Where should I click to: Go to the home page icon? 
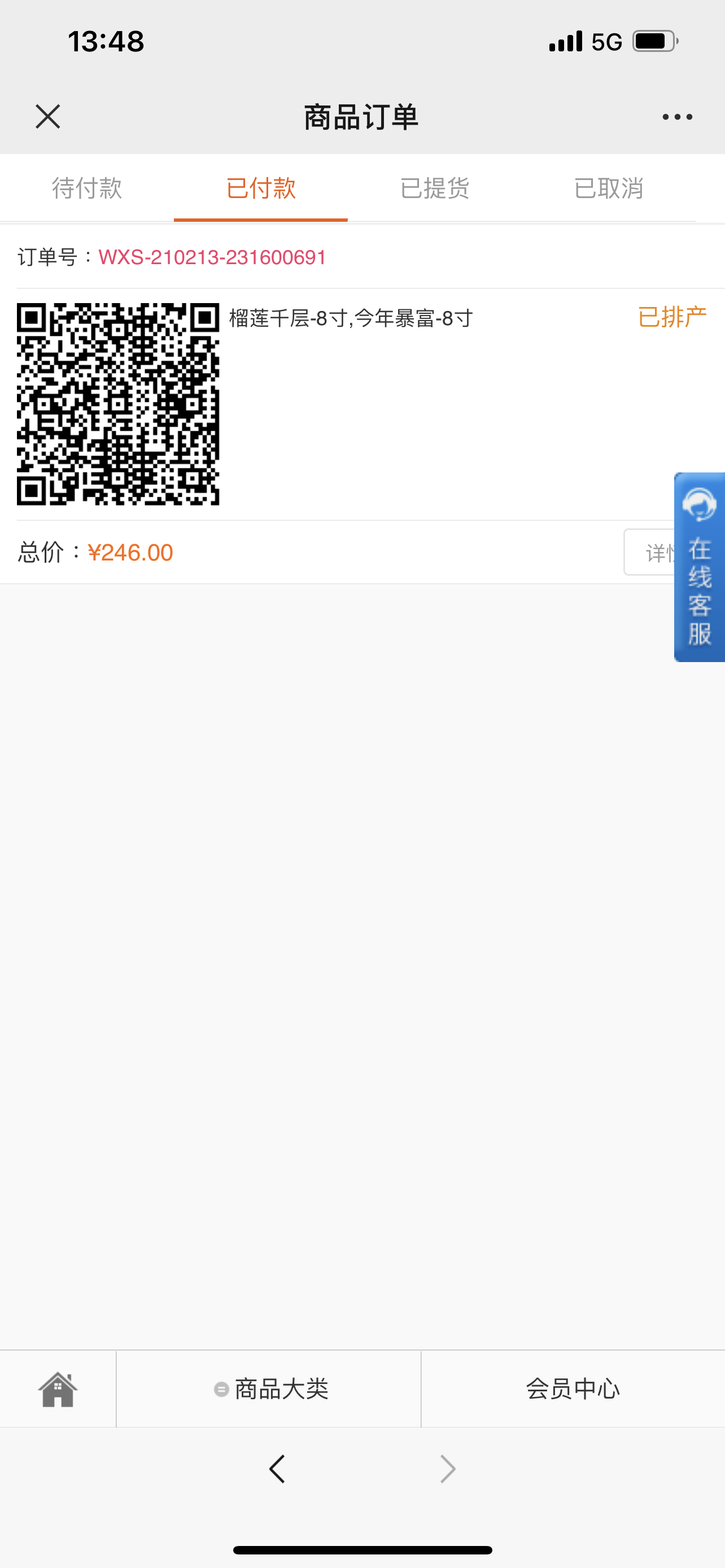pyautogui.click(x=58, y=1389)
